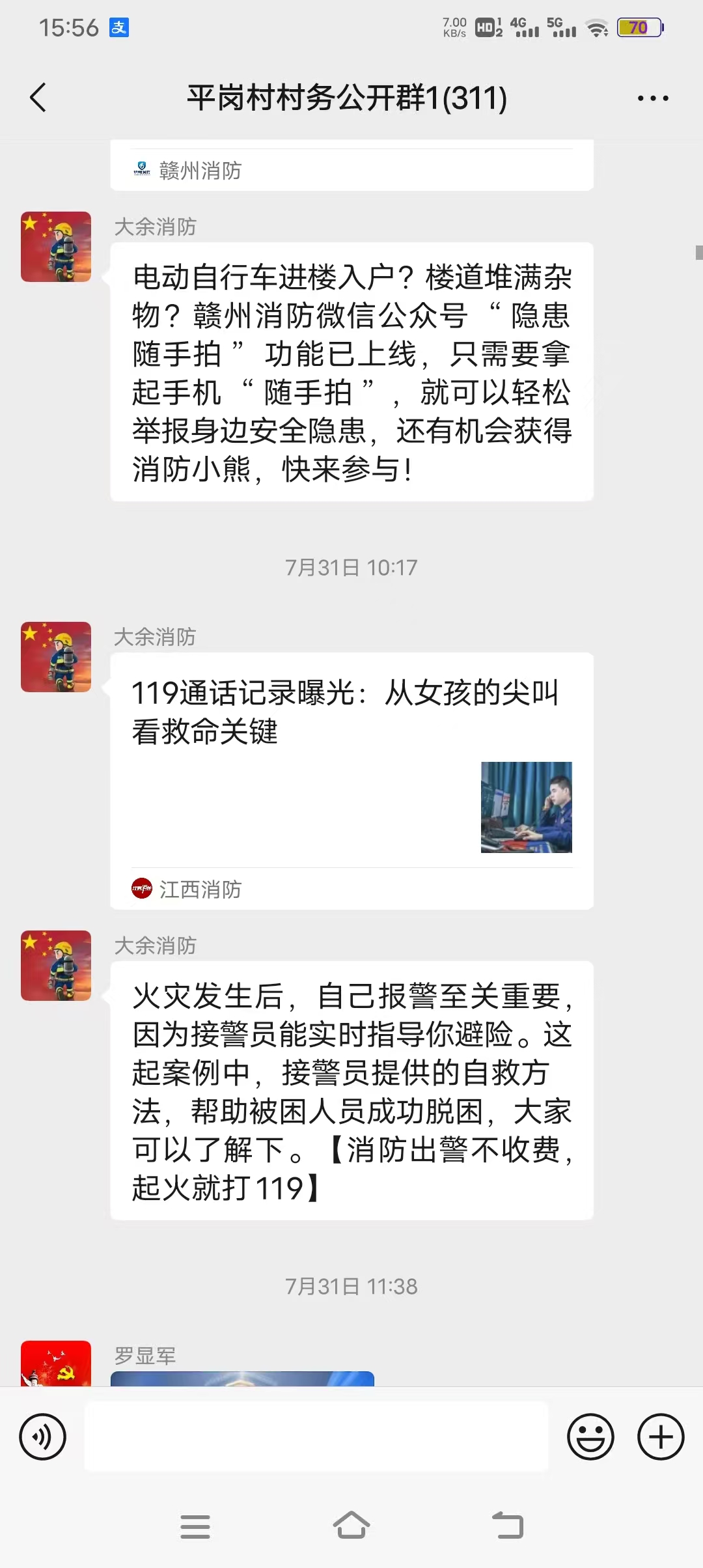Open the 赣州消防 shared article card
This screenshot has height=1568, width=703.
[351, 168]
